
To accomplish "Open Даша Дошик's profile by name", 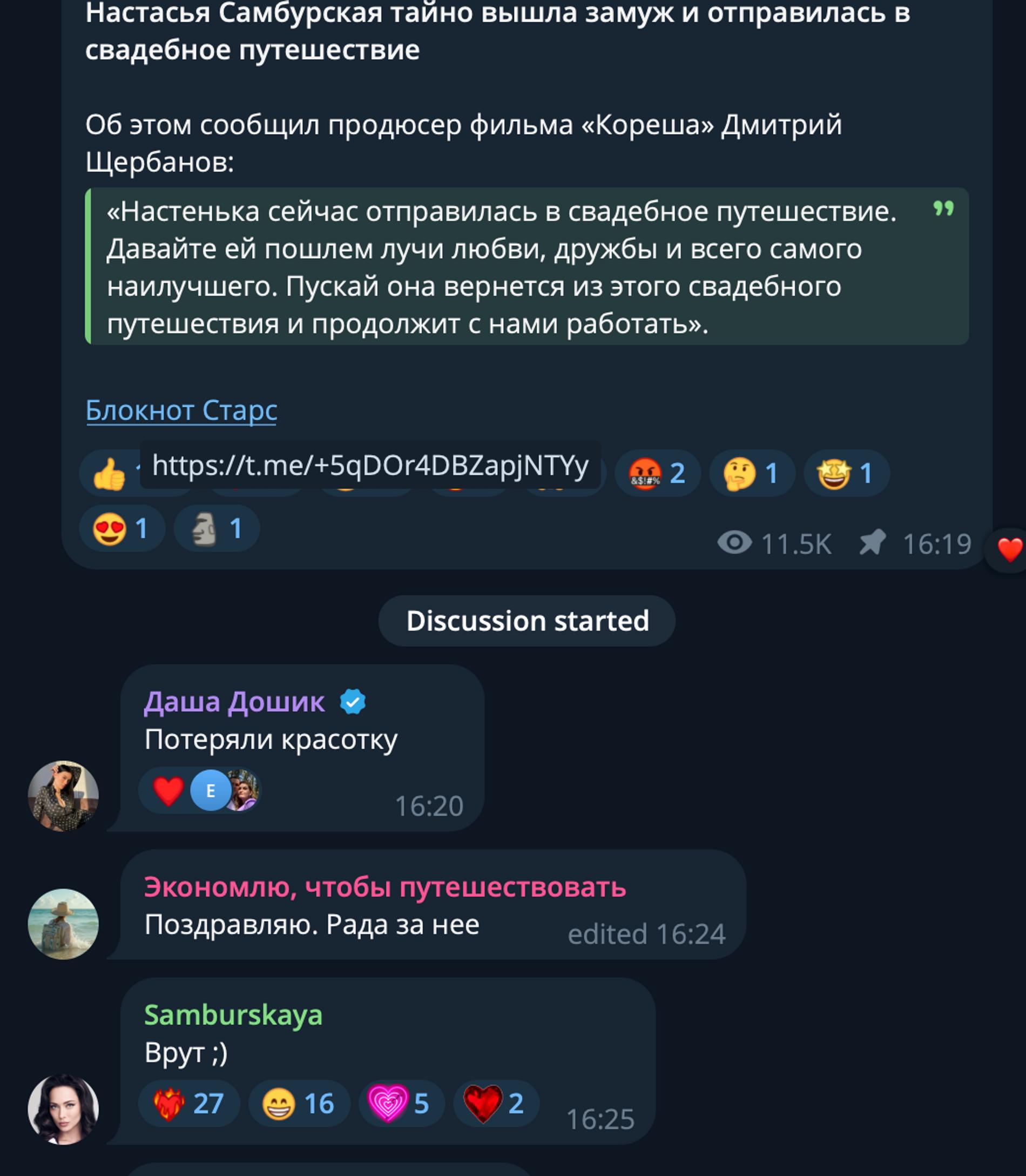I will [x=234, y=702].
